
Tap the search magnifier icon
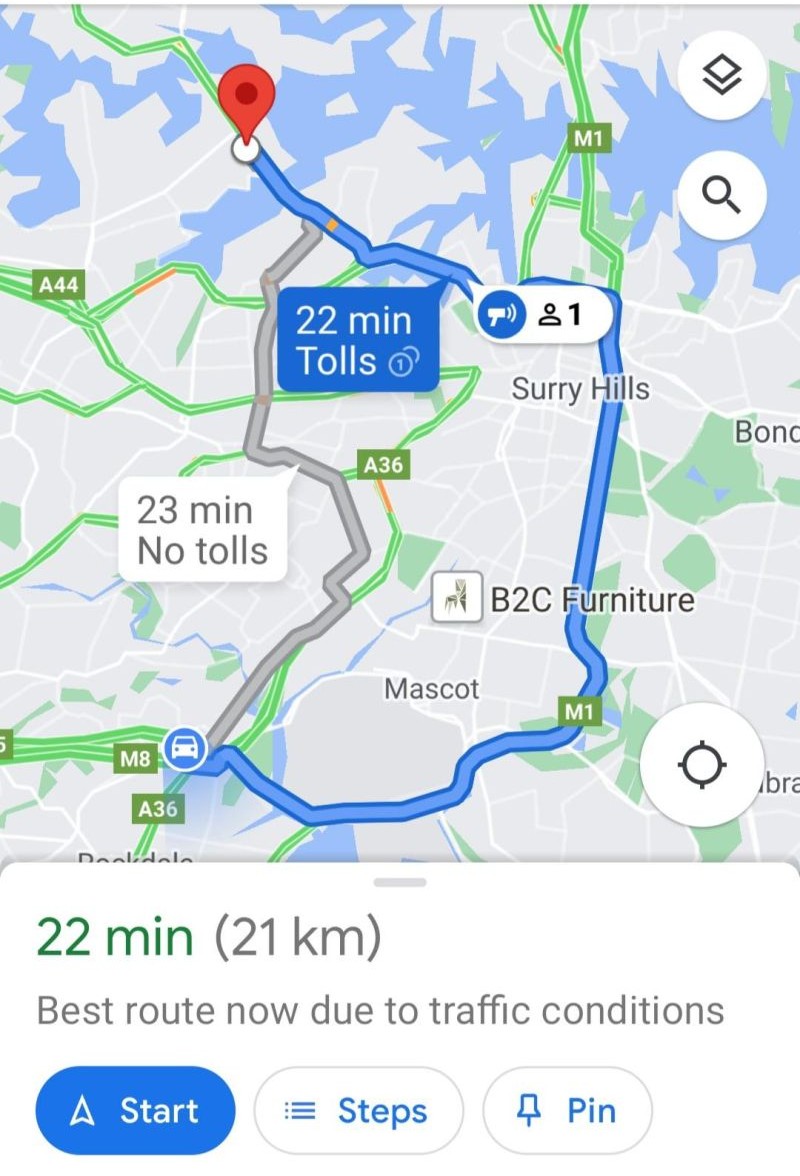click(722, 196)
